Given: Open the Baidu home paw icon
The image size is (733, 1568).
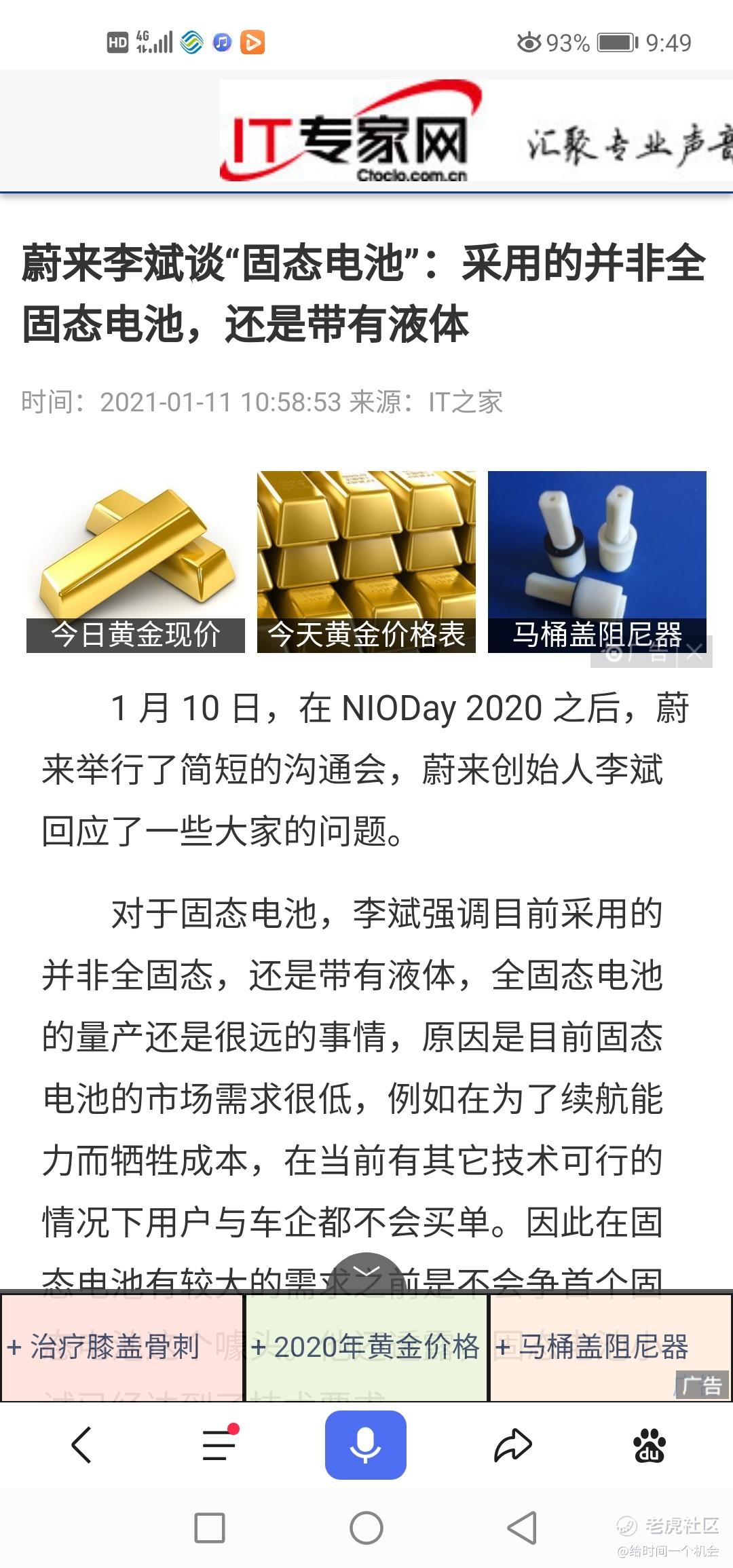Looking at the screenshot, I should [650, 1444].
